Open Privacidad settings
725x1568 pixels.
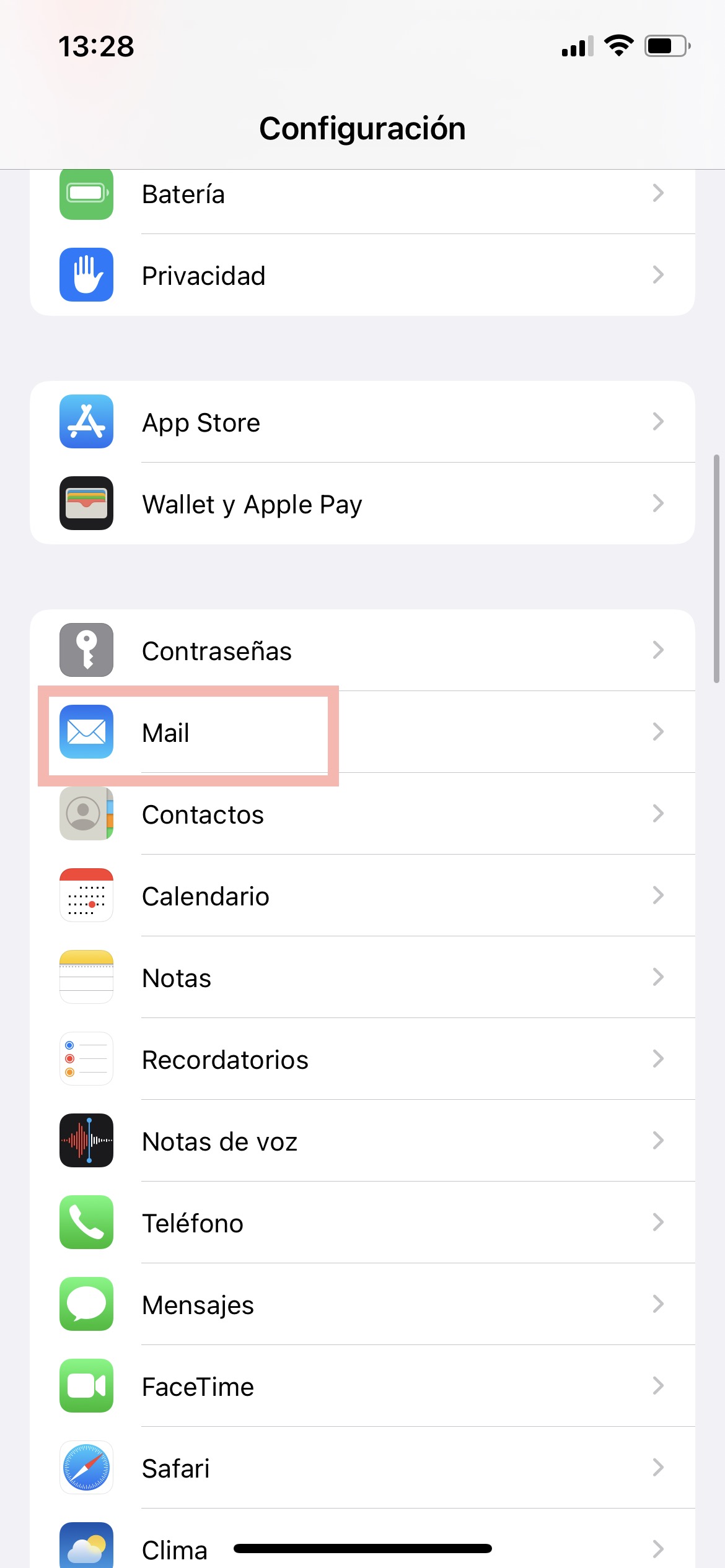[x=362, y=275]
